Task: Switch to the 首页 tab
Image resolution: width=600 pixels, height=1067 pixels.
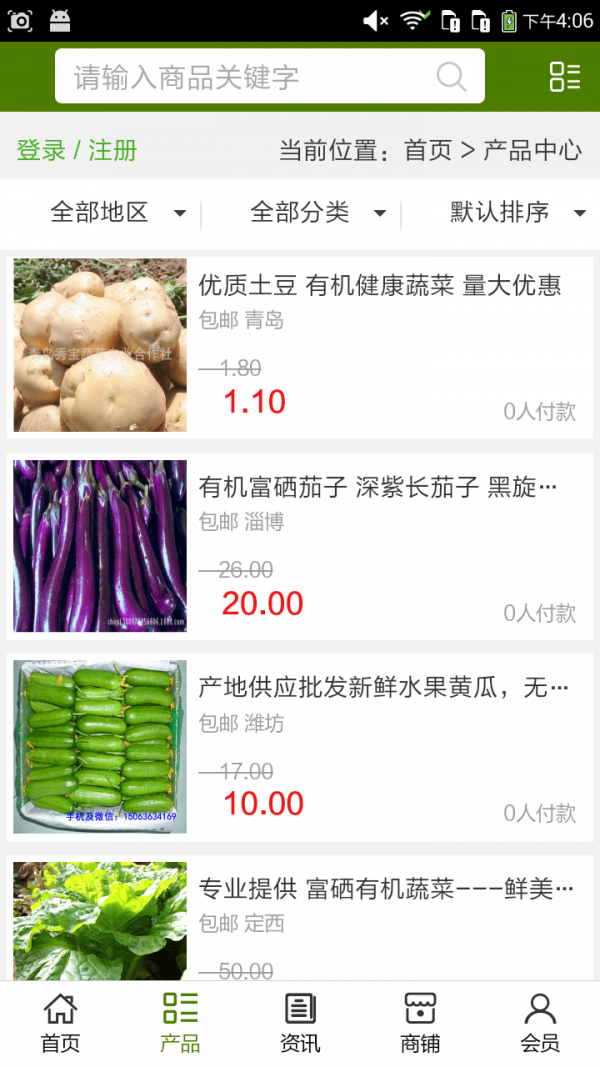Action: [60, 1022]
